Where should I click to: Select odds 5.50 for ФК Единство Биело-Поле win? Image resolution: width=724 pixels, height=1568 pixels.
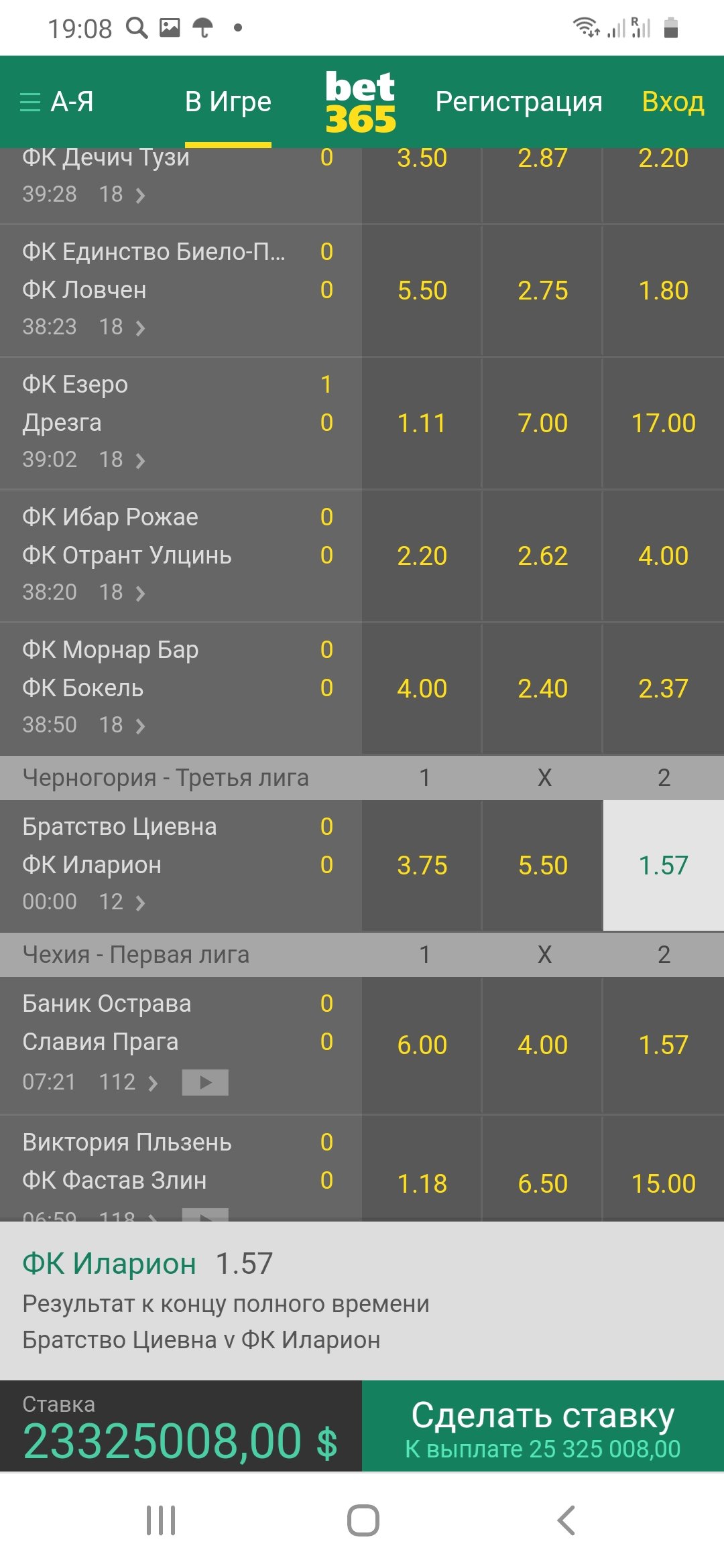coord(422,290)
